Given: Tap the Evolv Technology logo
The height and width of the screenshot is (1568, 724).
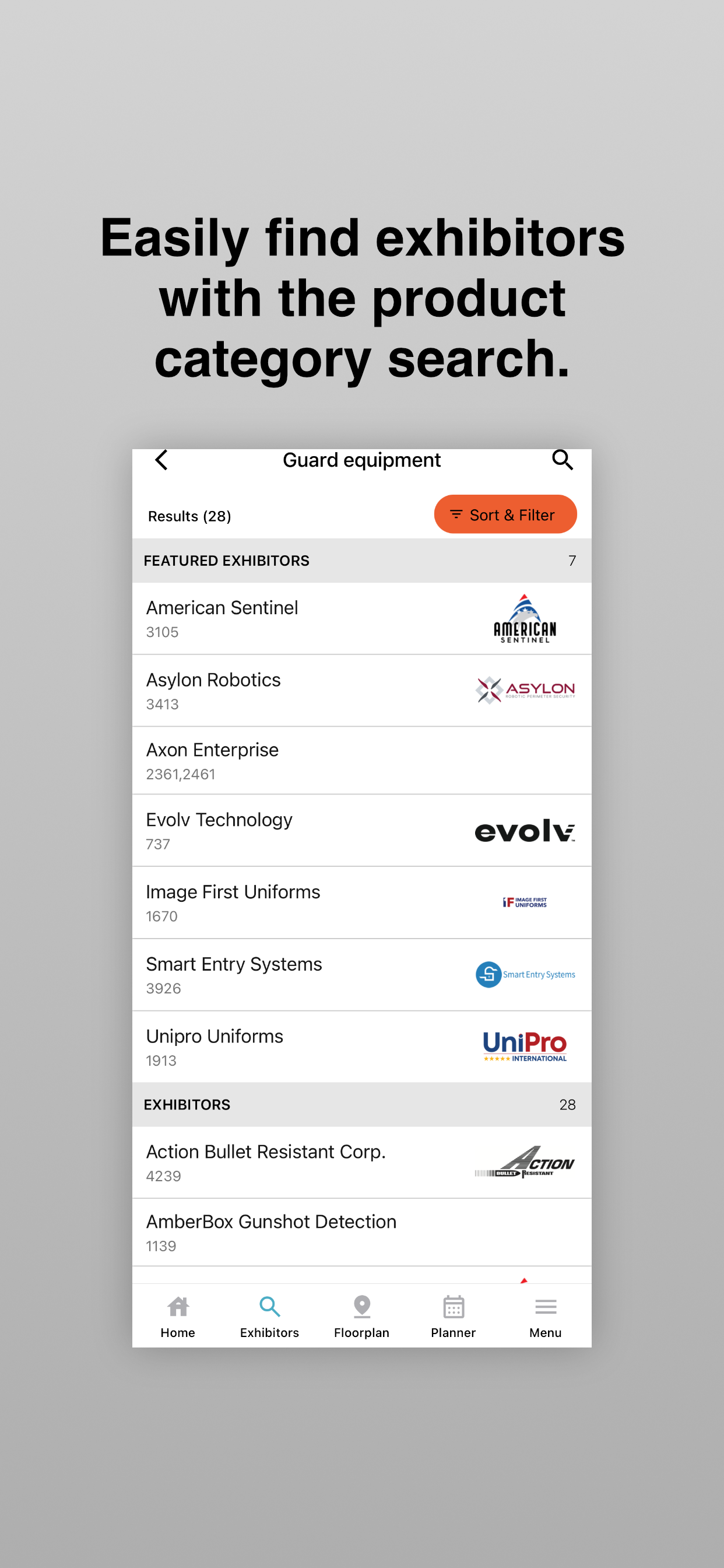Looking at the screenshot, I should point(526,831).
